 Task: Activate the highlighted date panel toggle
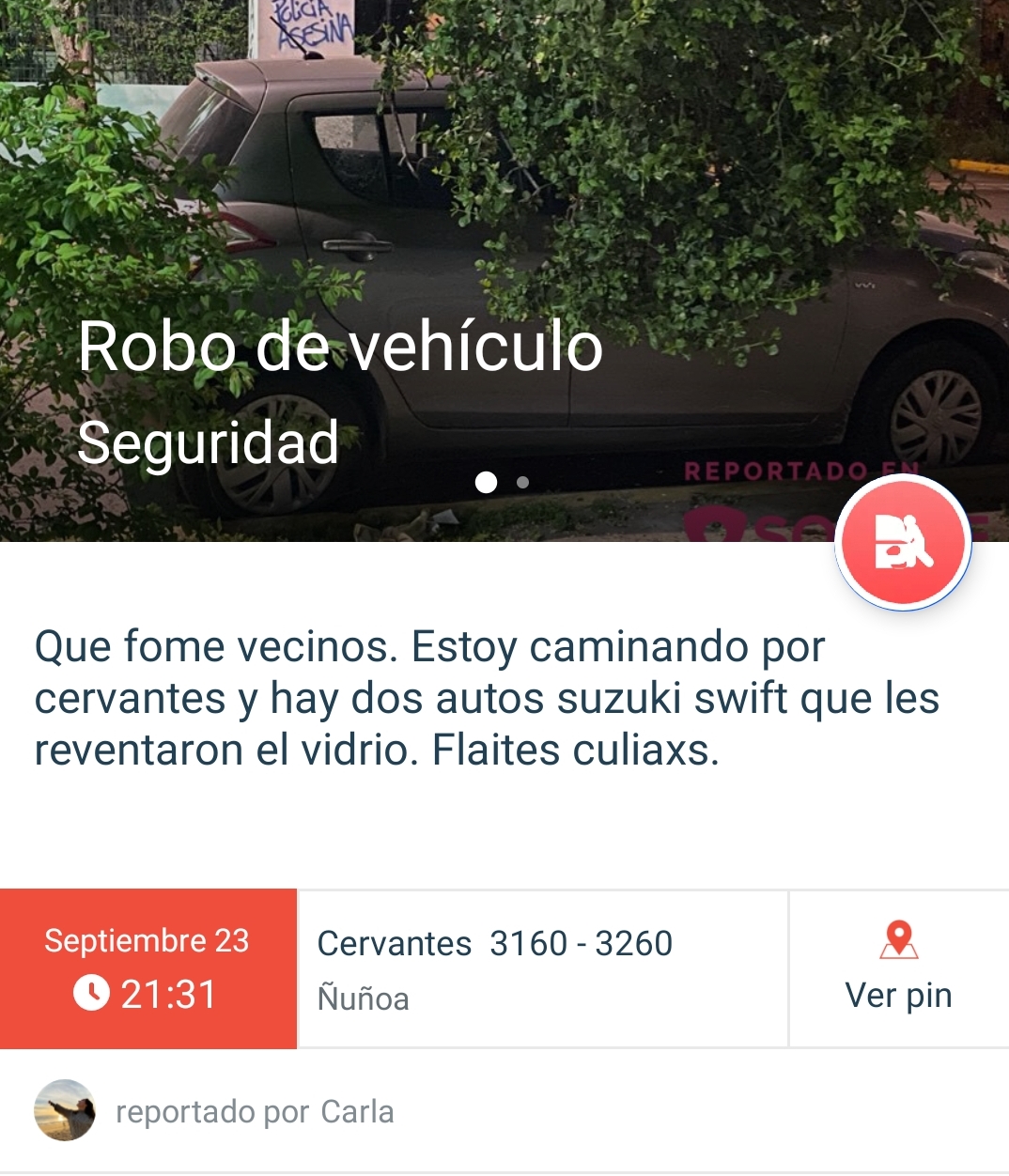point(147,967)
